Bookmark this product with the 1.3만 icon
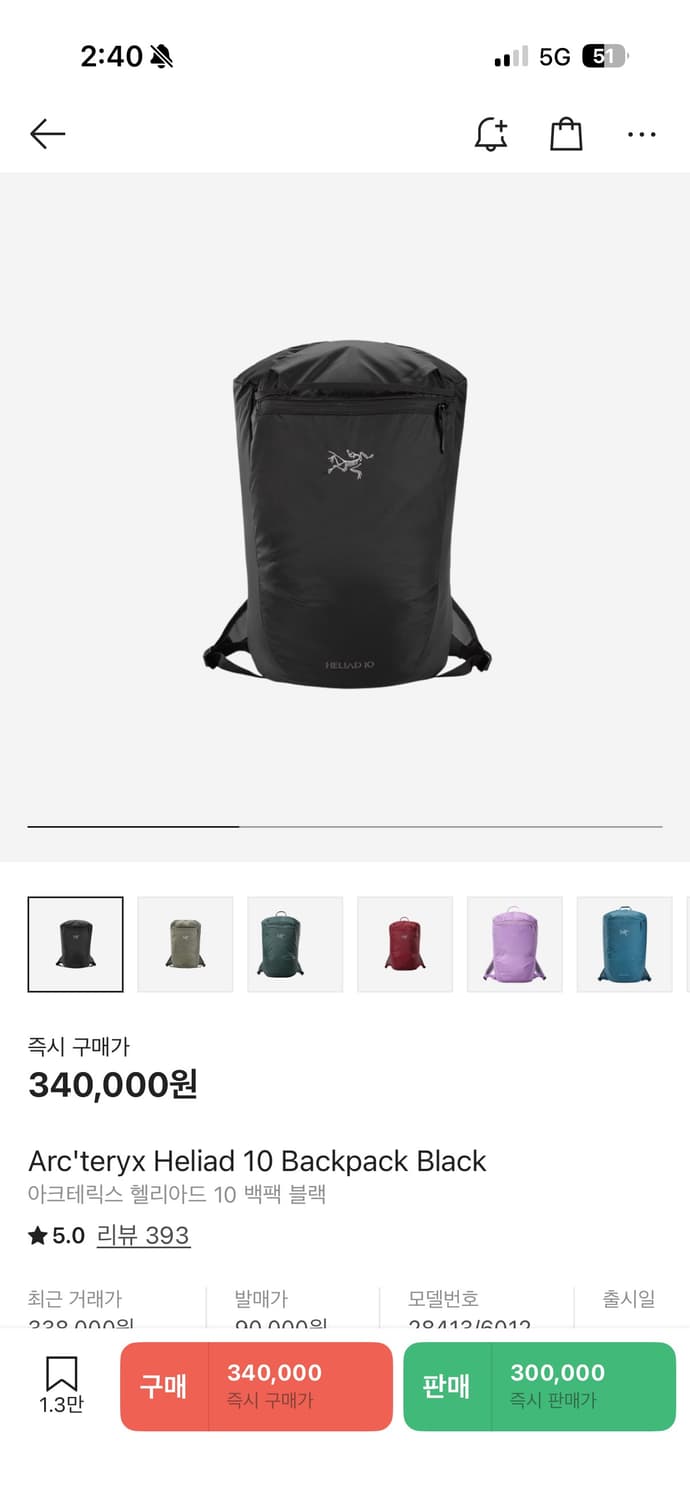Image resolution: width=690 pixels, height=1500 pixels. [x=61, y=1384]
